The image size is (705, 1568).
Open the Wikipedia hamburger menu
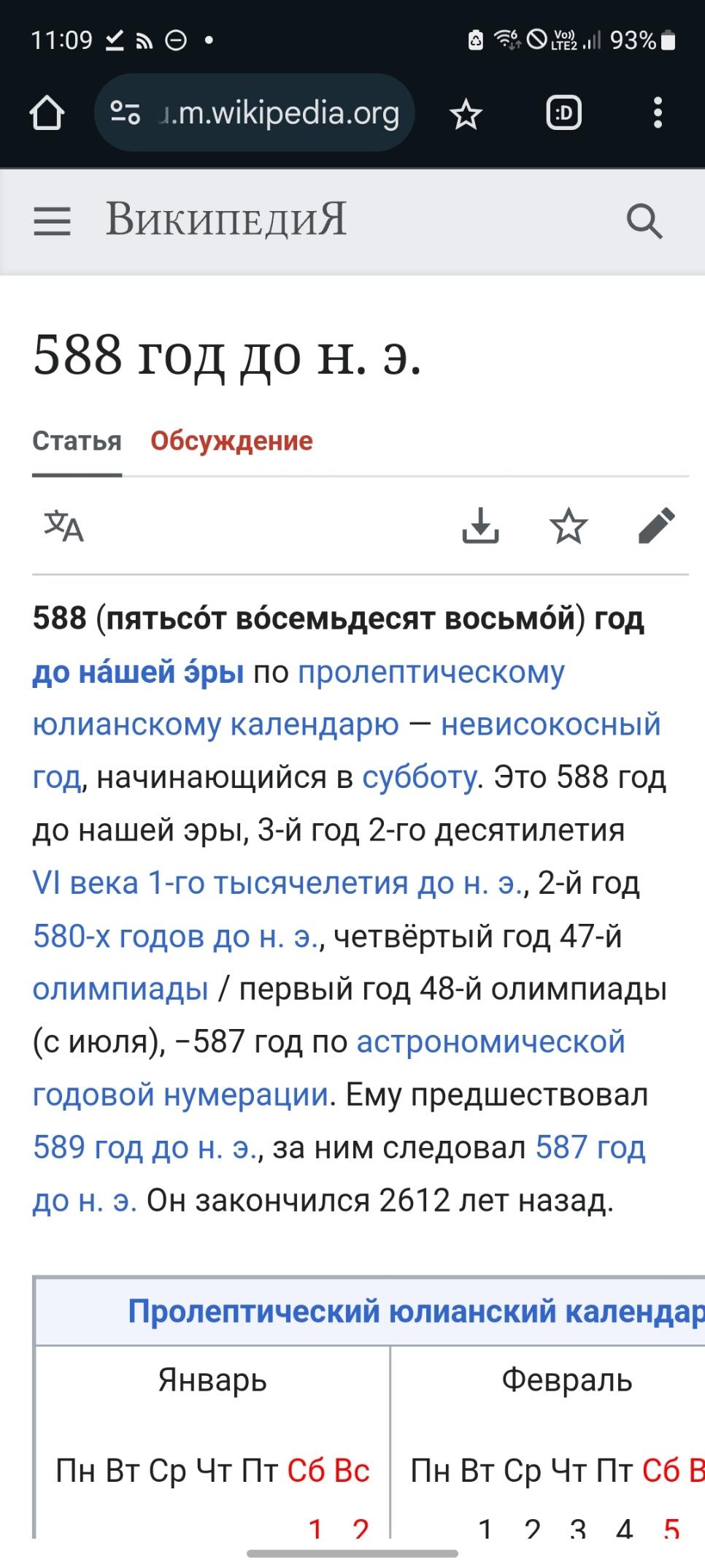tap(52, 221)
